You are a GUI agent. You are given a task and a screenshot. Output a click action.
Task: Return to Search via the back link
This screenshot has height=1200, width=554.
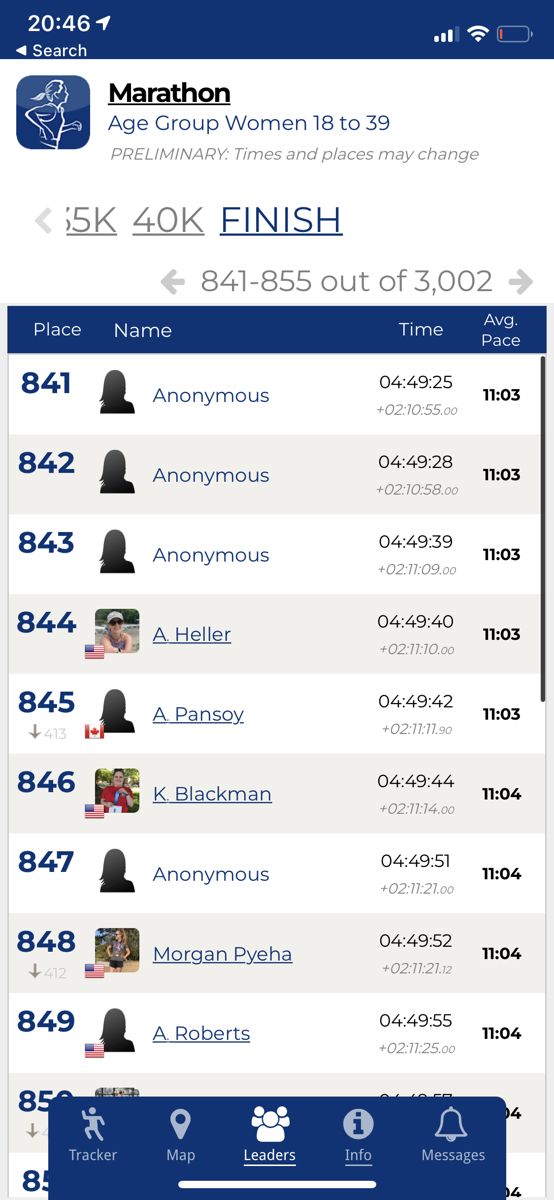(51, 50)
